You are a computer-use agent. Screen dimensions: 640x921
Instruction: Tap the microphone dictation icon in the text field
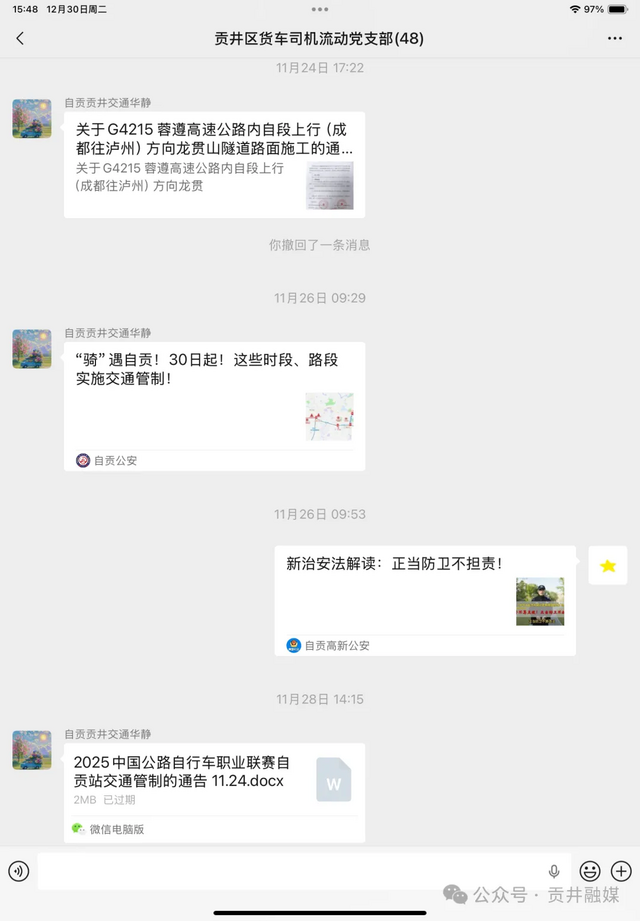[554, 871]
